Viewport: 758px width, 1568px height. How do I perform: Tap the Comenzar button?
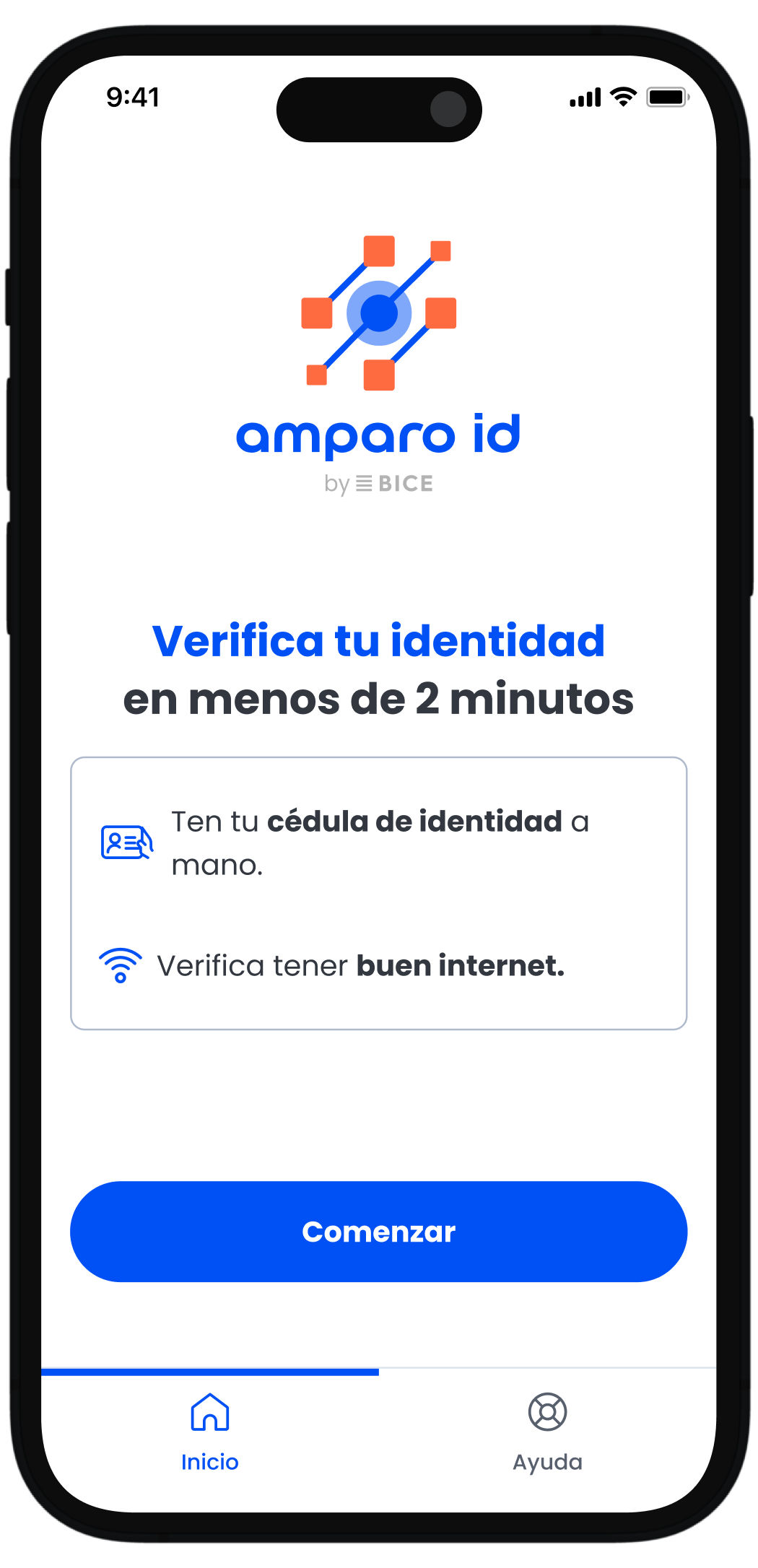point(378,1232)
